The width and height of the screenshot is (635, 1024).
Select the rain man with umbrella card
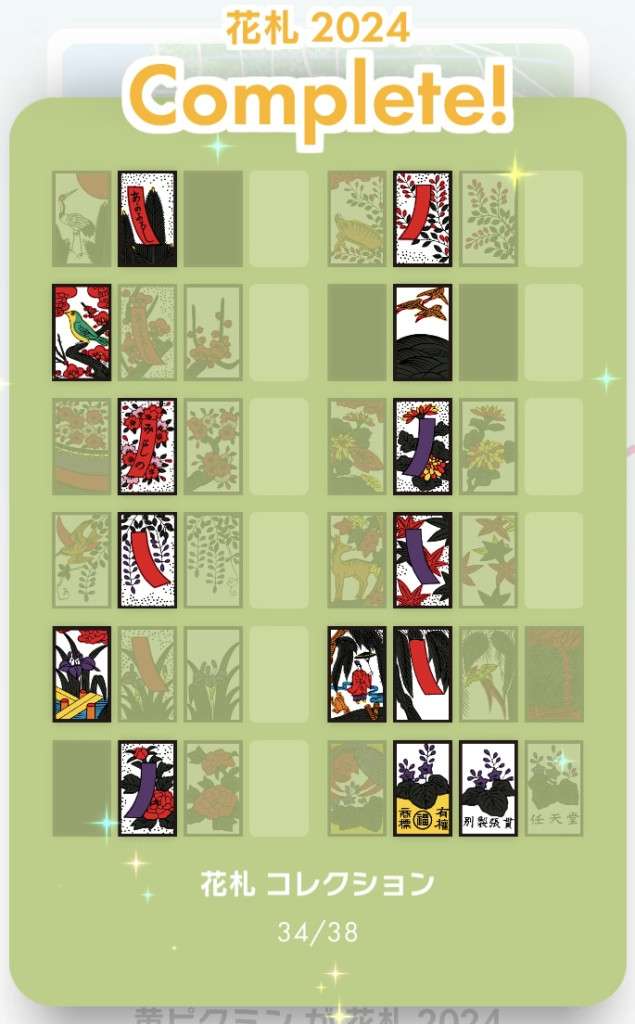[356, 674]
